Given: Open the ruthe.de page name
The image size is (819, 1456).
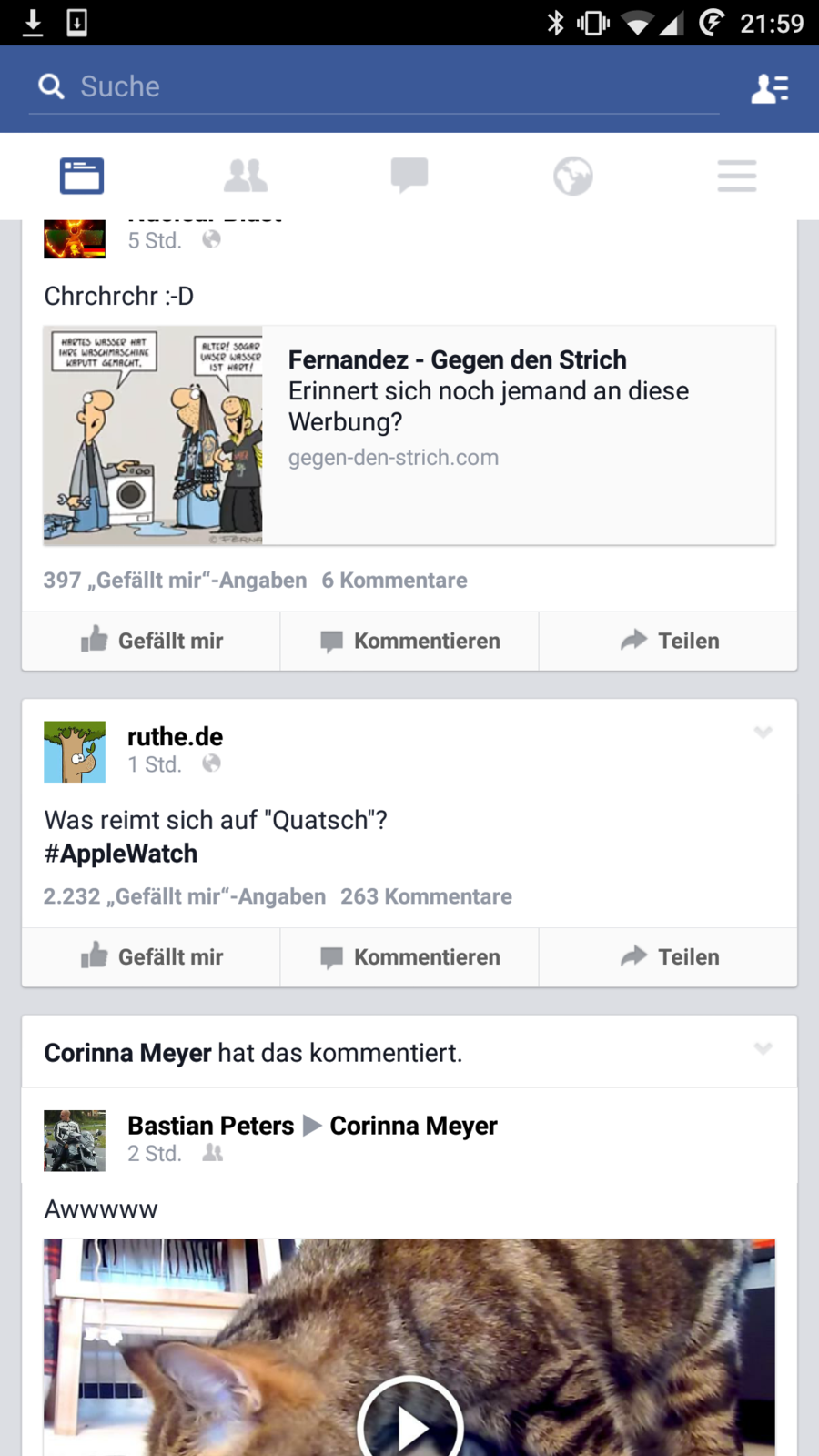Looking at the screenshot, I should 175,736.
